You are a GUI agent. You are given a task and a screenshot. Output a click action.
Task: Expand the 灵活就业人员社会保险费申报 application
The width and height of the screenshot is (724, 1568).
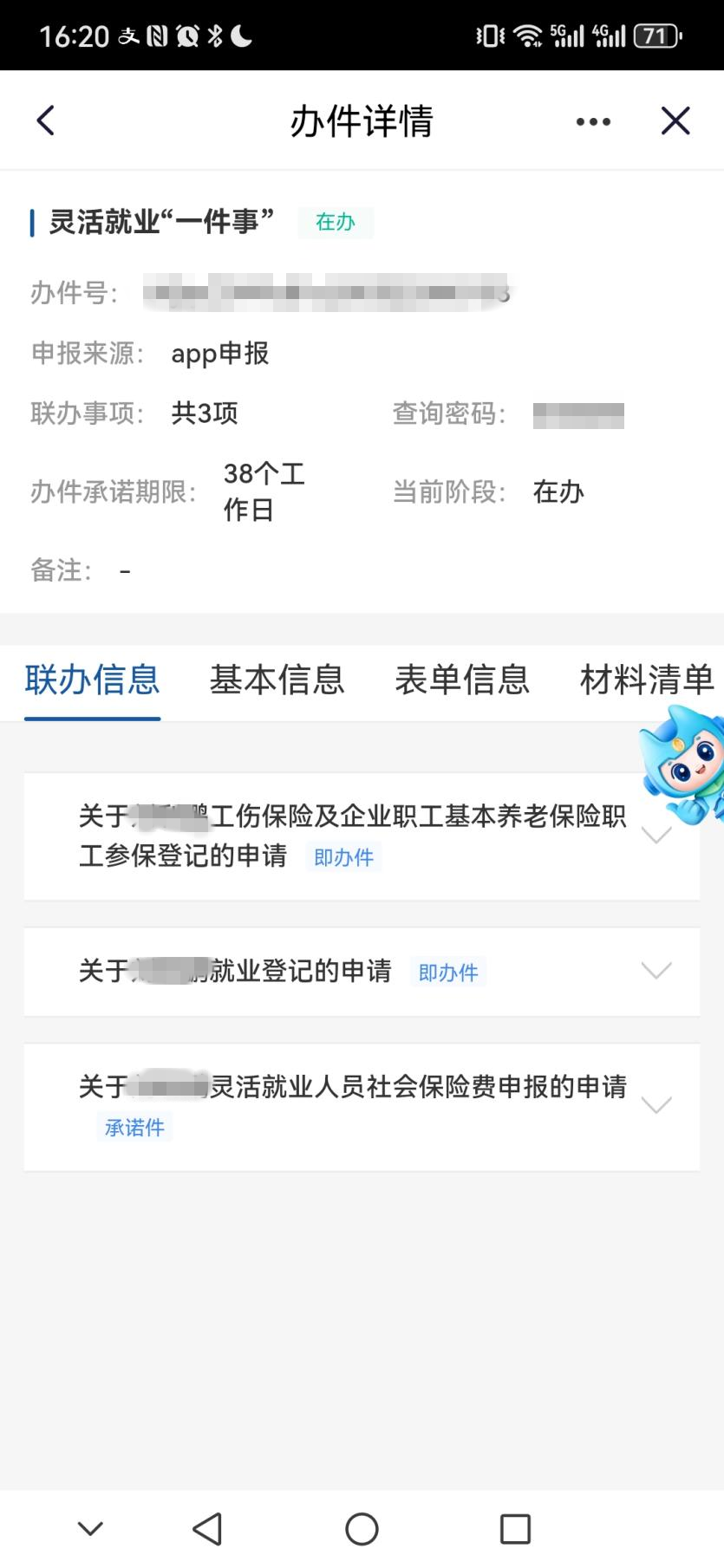[656, 1105]
